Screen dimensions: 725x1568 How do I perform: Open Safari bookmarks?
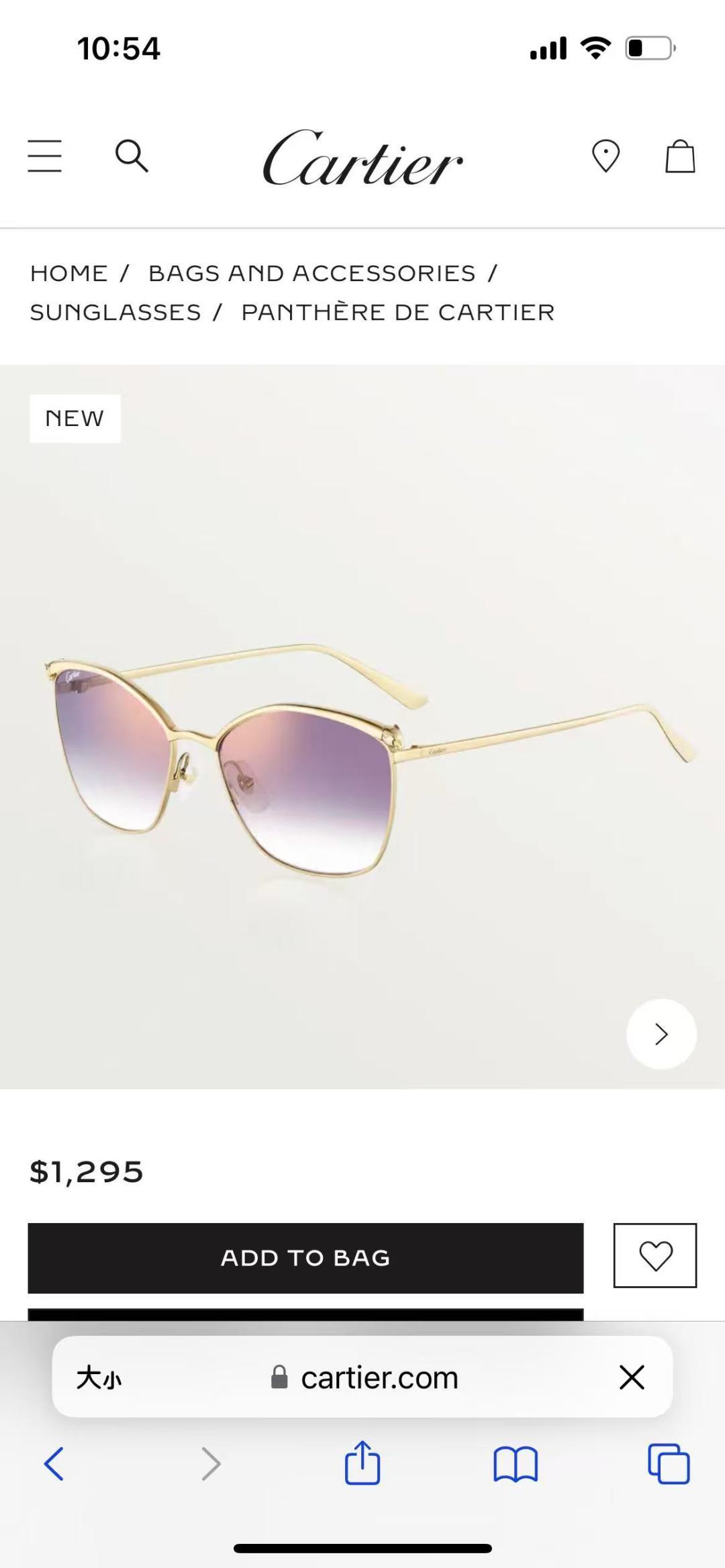click(x=515, y=1463)
